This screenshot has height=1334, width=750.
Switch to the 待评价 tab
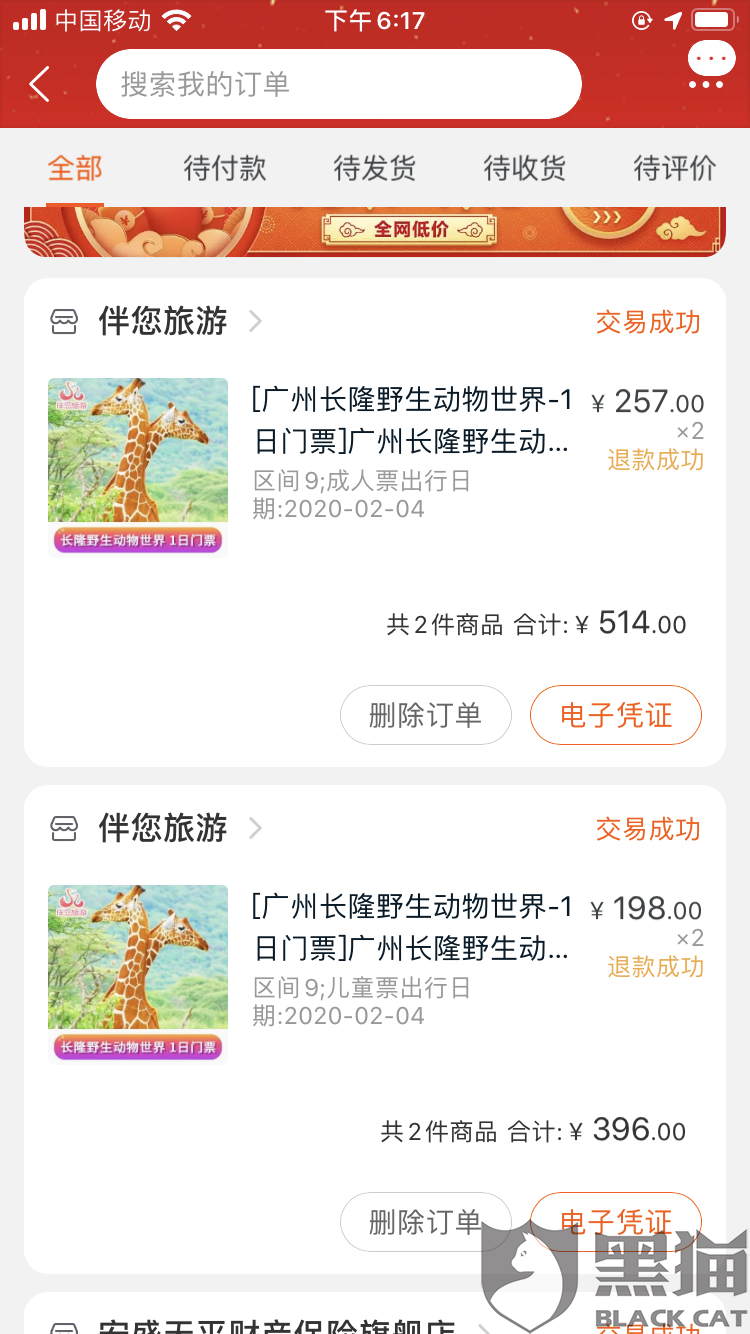click(x=675, y=168)
